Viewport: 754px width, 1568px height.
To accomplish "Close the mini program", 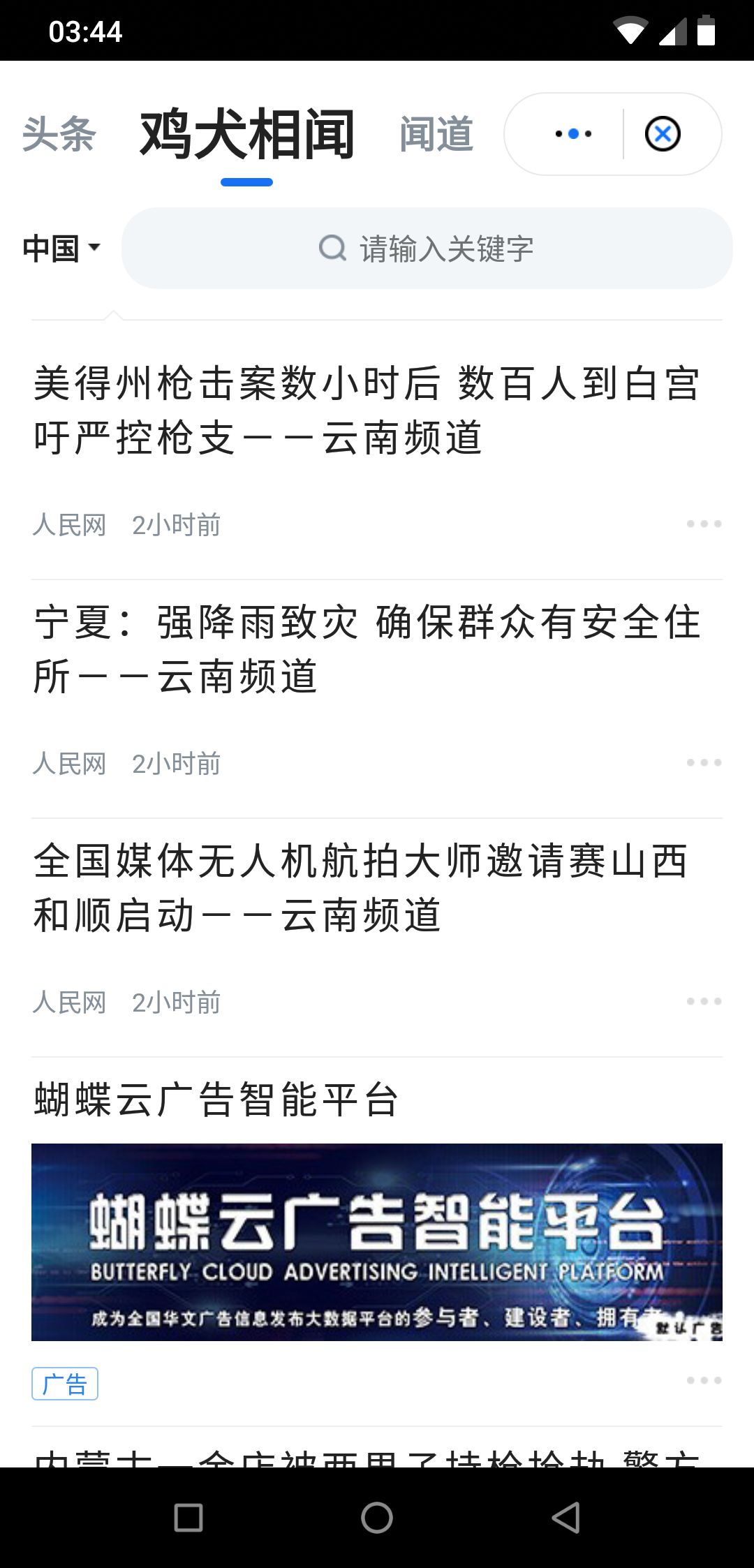I will pyautogui.click(x=663, y=133).
